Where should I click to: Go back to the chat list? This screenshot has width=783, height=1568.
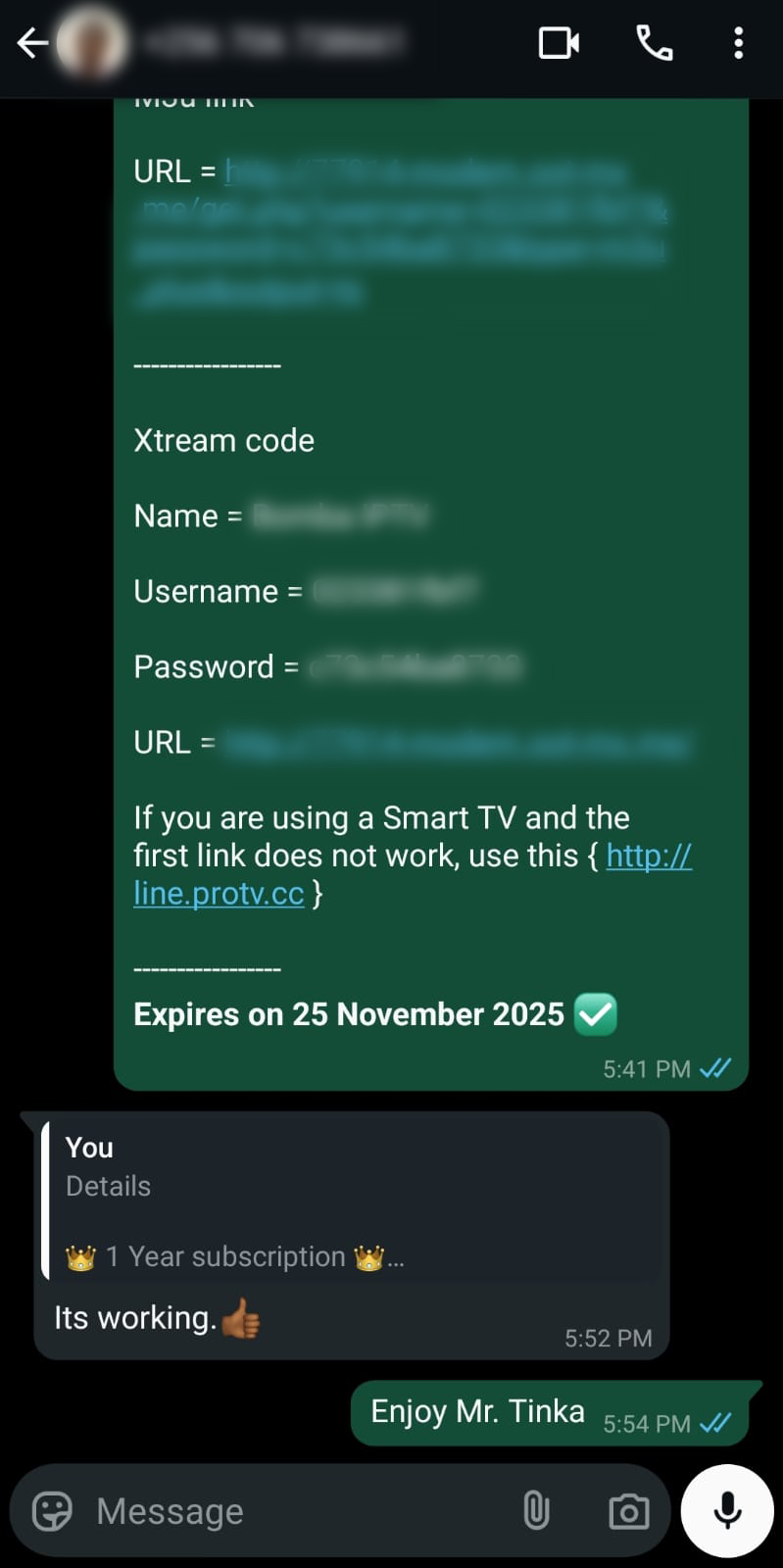point(32,43)
